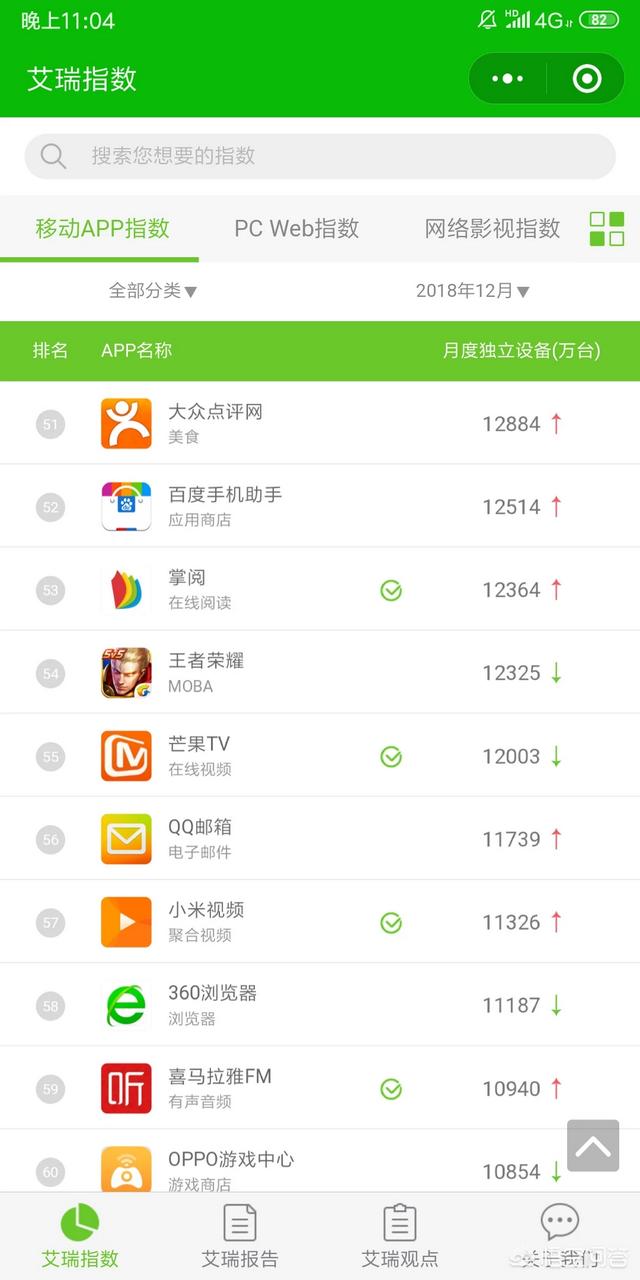Open the QQ邮箱 app row
The image size is (640, 1280).
(x=320, y=838)
